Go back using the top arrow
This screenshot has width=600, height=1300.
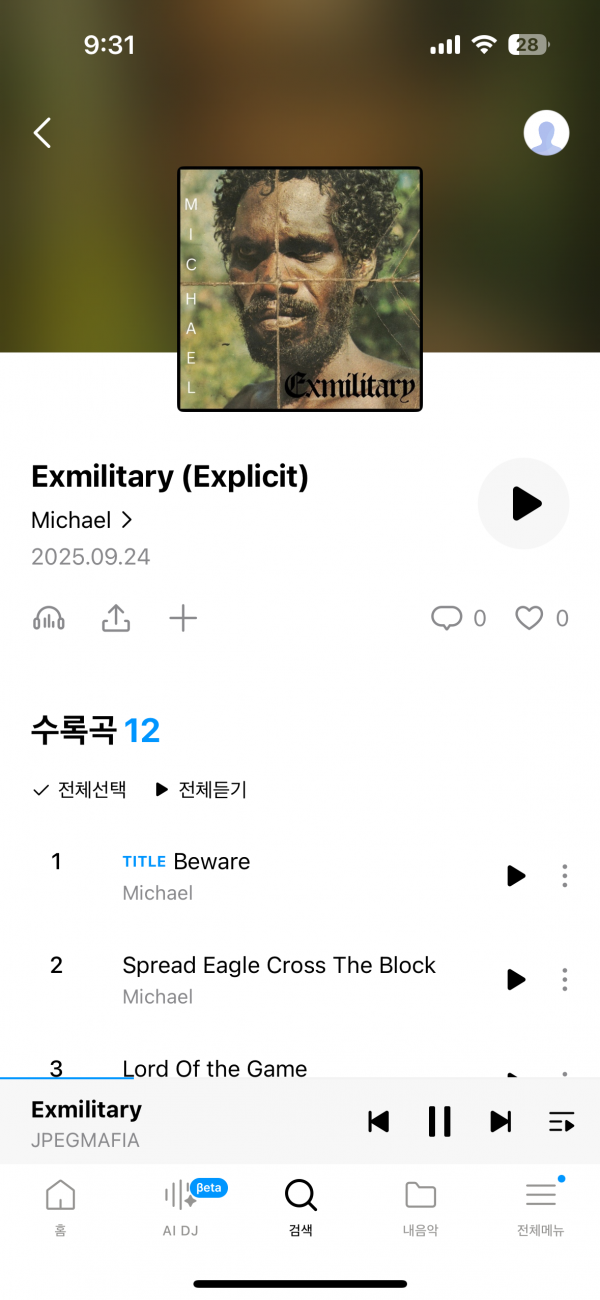(x=42, y=133)
